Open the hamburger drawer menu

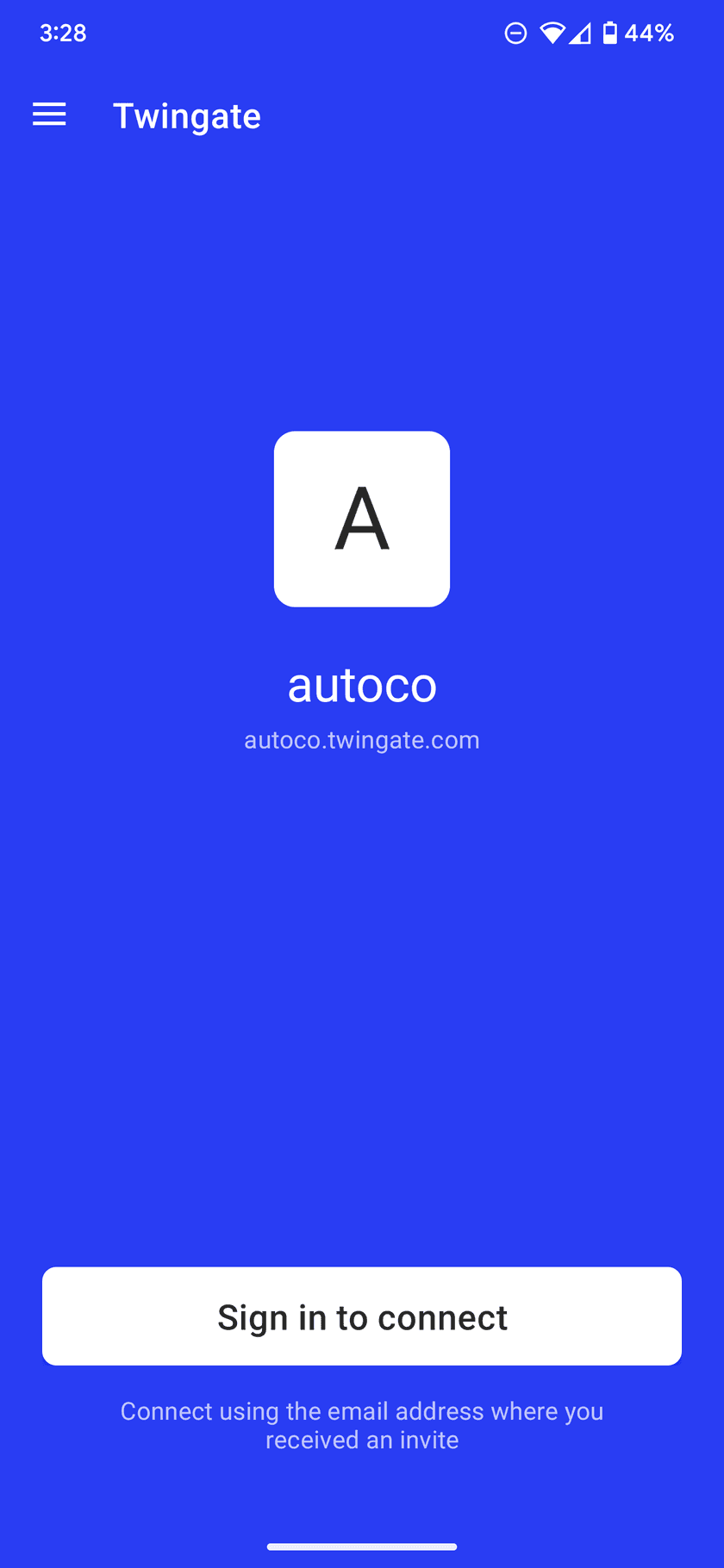coord(49,115)
